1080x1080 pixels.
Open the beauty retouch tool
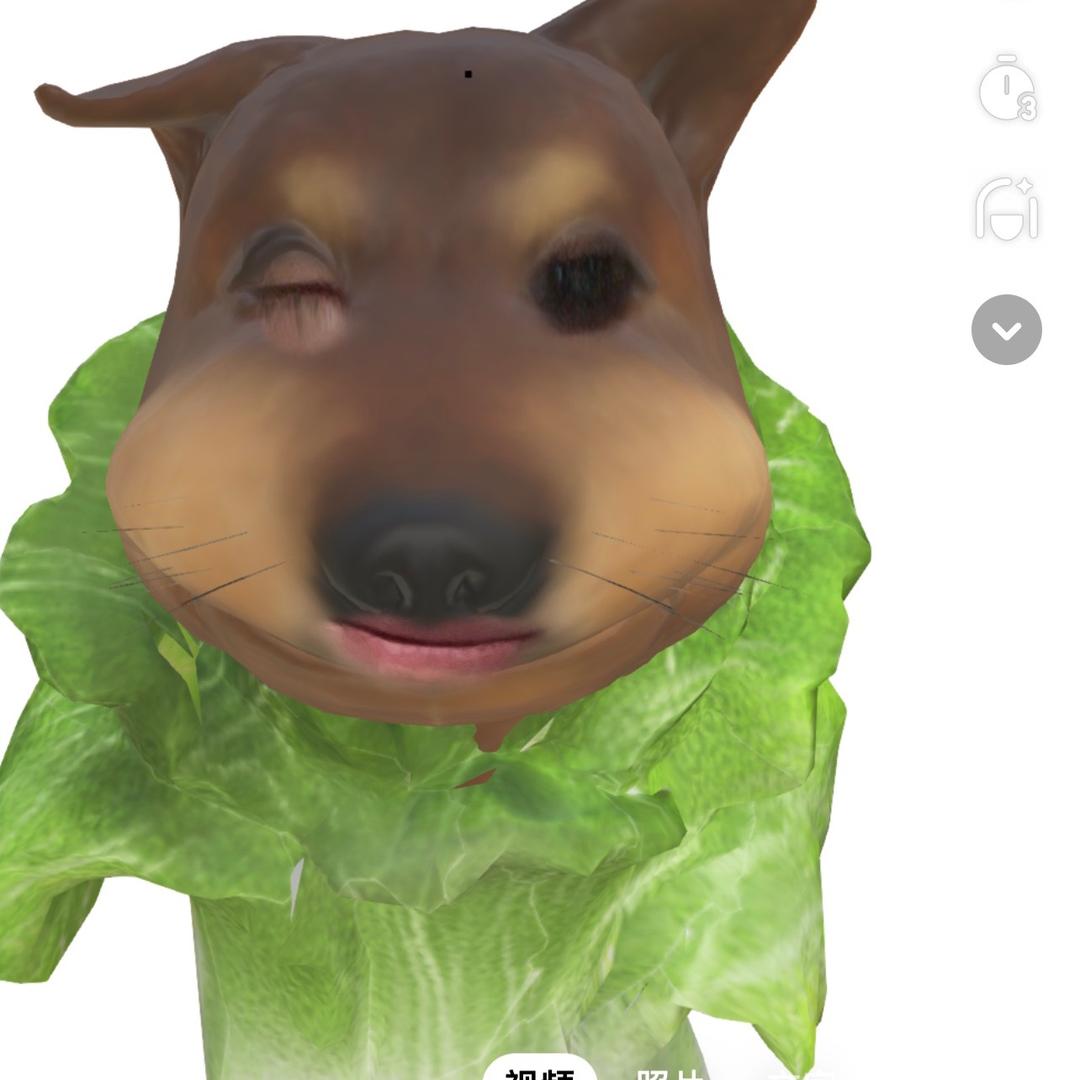pos(1006,209)
